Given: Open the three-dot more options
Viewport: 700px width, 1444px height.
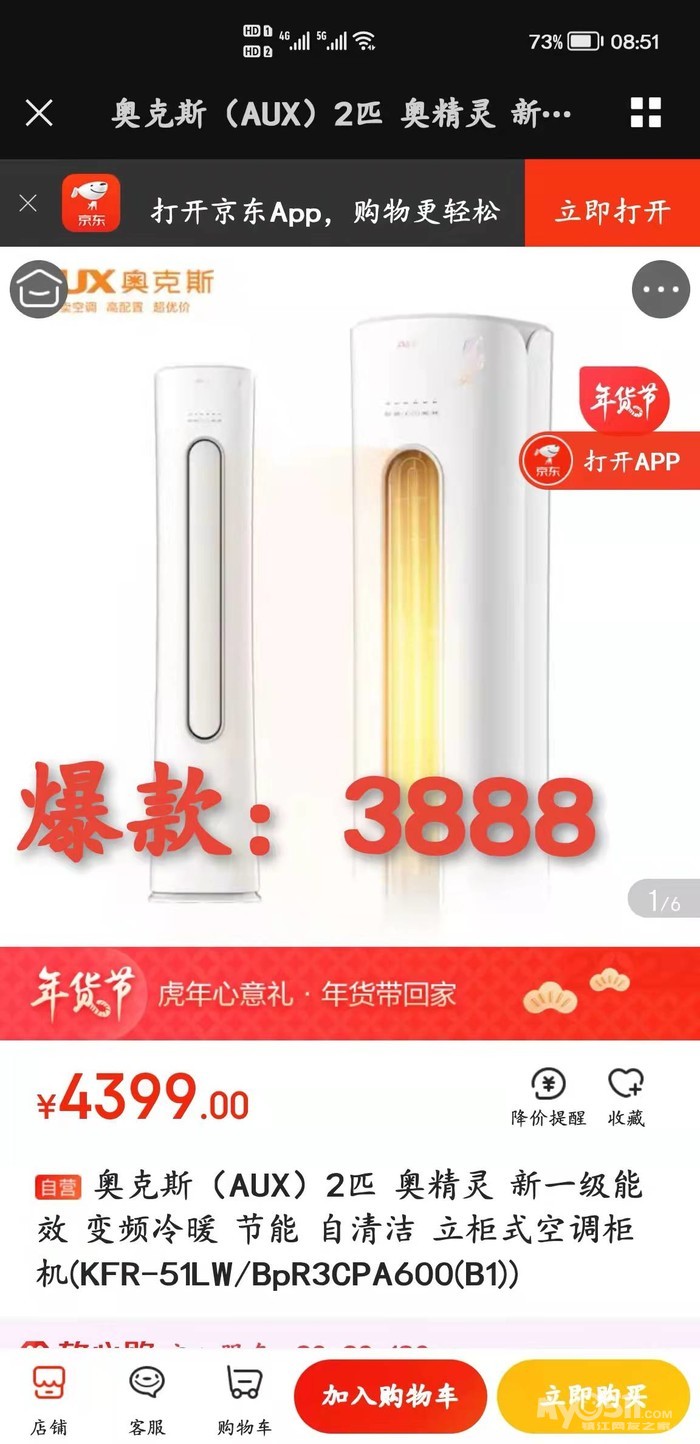Looking at the screenshot, I should click(661, 289).
